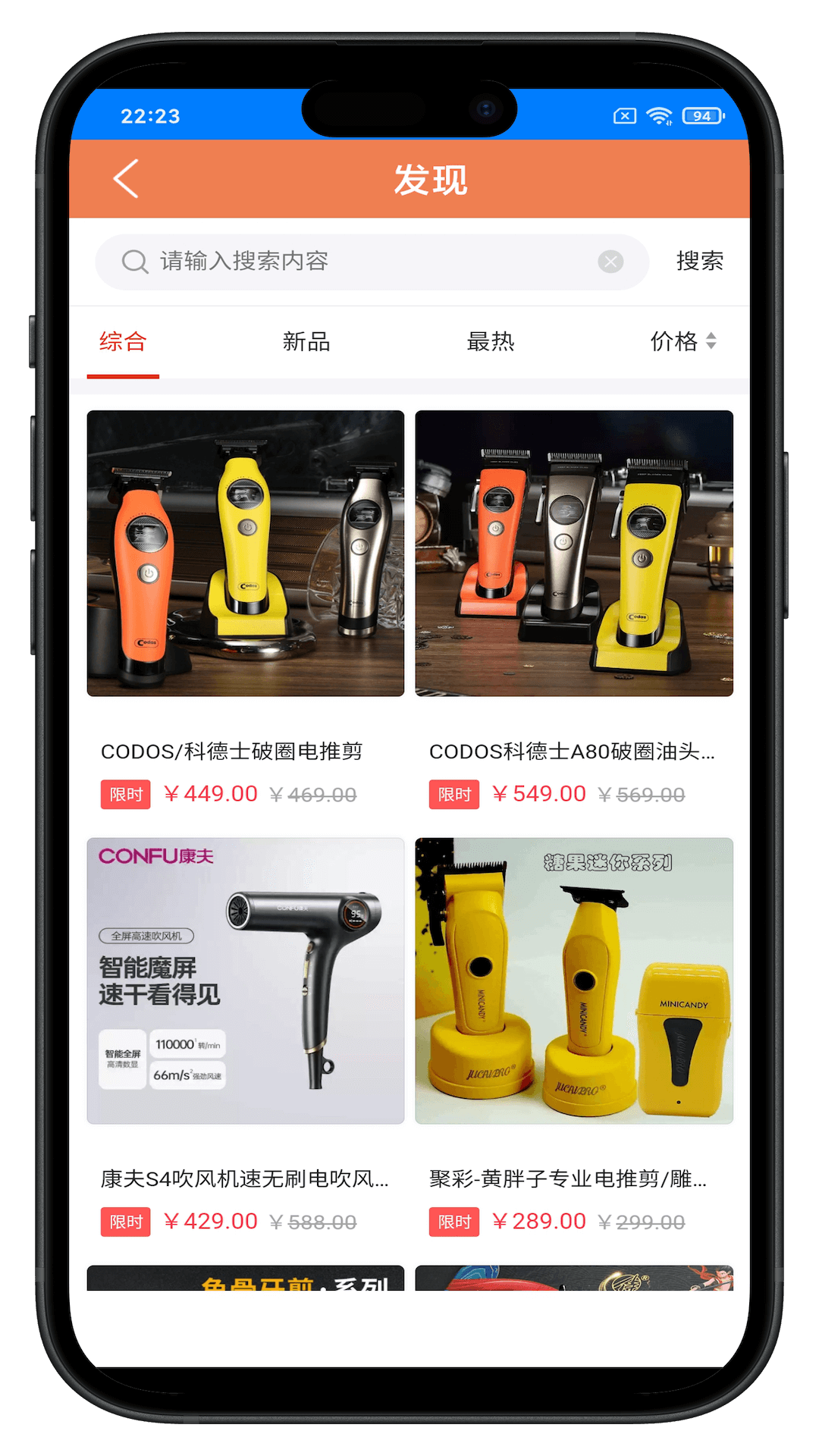This screenshot has width=819, height=1456.
Task: Open CODOS科德士A80破圈油头 product card
Action: coord(574,554)
